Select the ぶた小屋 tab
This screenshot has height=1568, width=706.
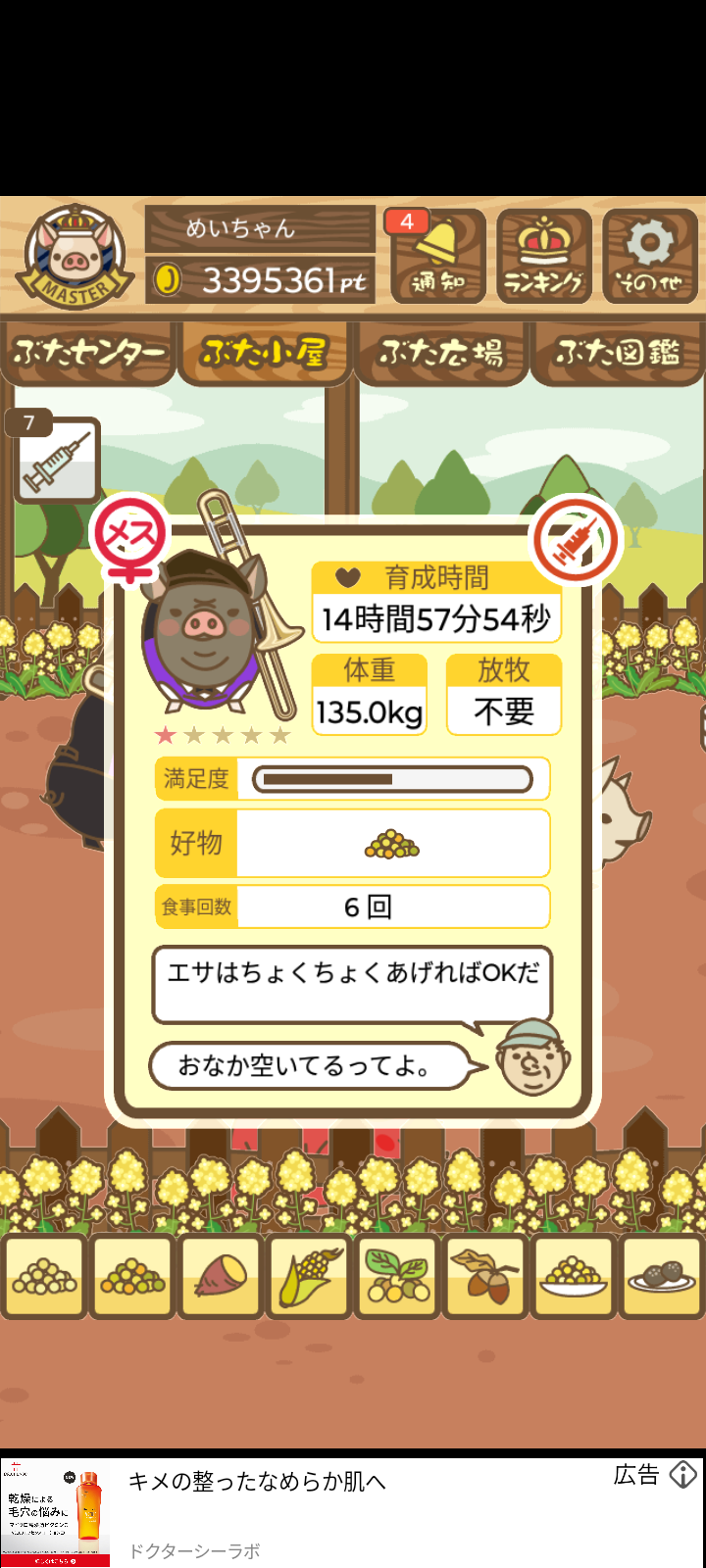tap(264, 353)
